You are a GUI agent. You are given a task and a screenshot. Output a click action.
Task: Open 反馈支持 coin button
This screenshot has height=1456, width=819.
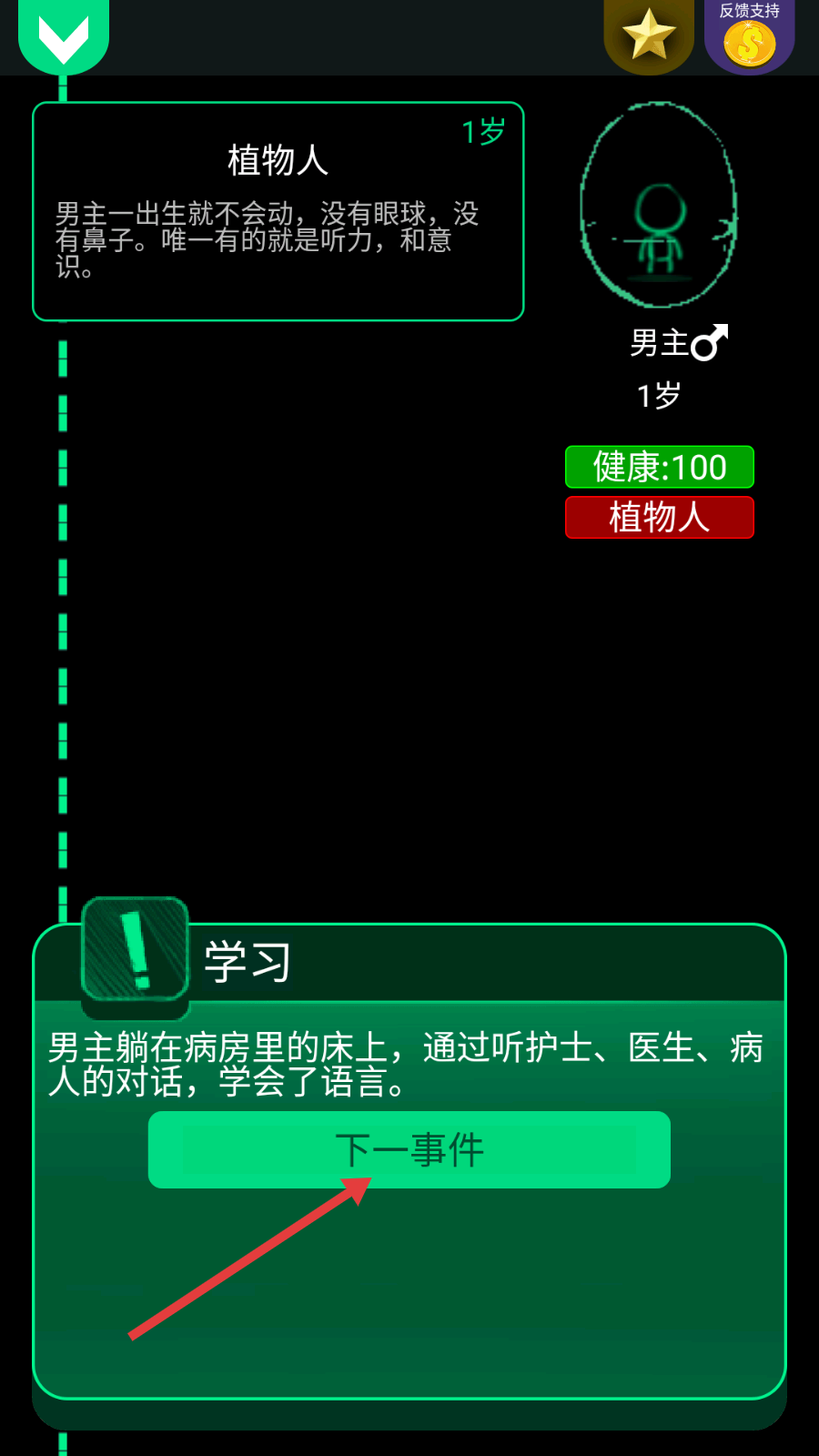749,38
